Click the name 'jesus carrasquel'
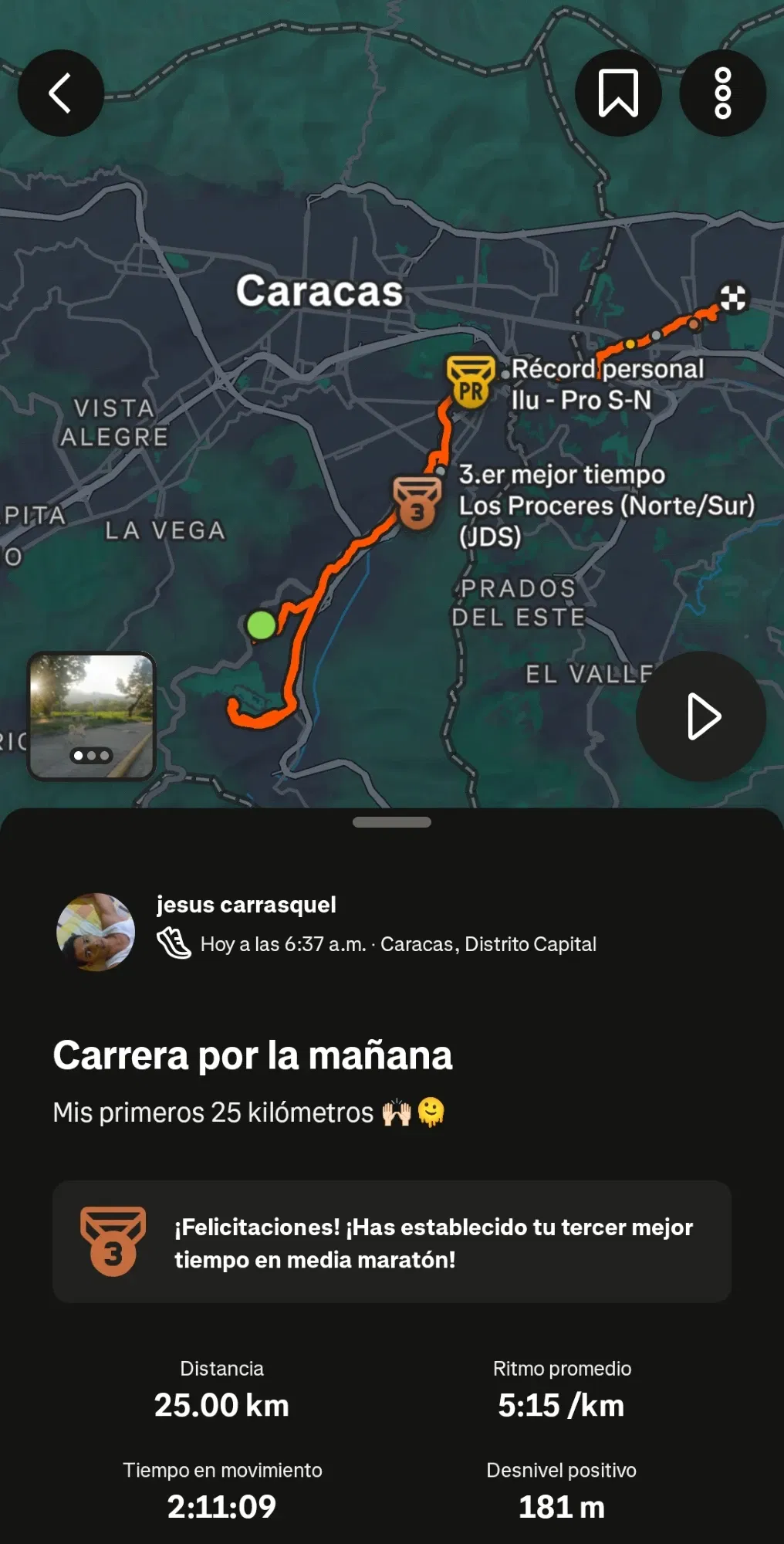Image resolution: width=784 pixels, height=1544 pixels. [x=247, y=906]
